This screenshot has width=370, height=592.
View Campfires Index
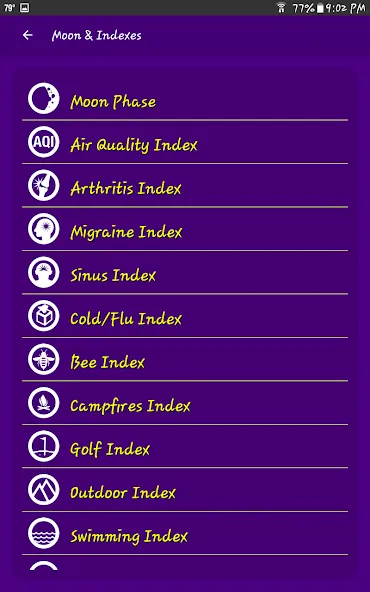(185, 403)
